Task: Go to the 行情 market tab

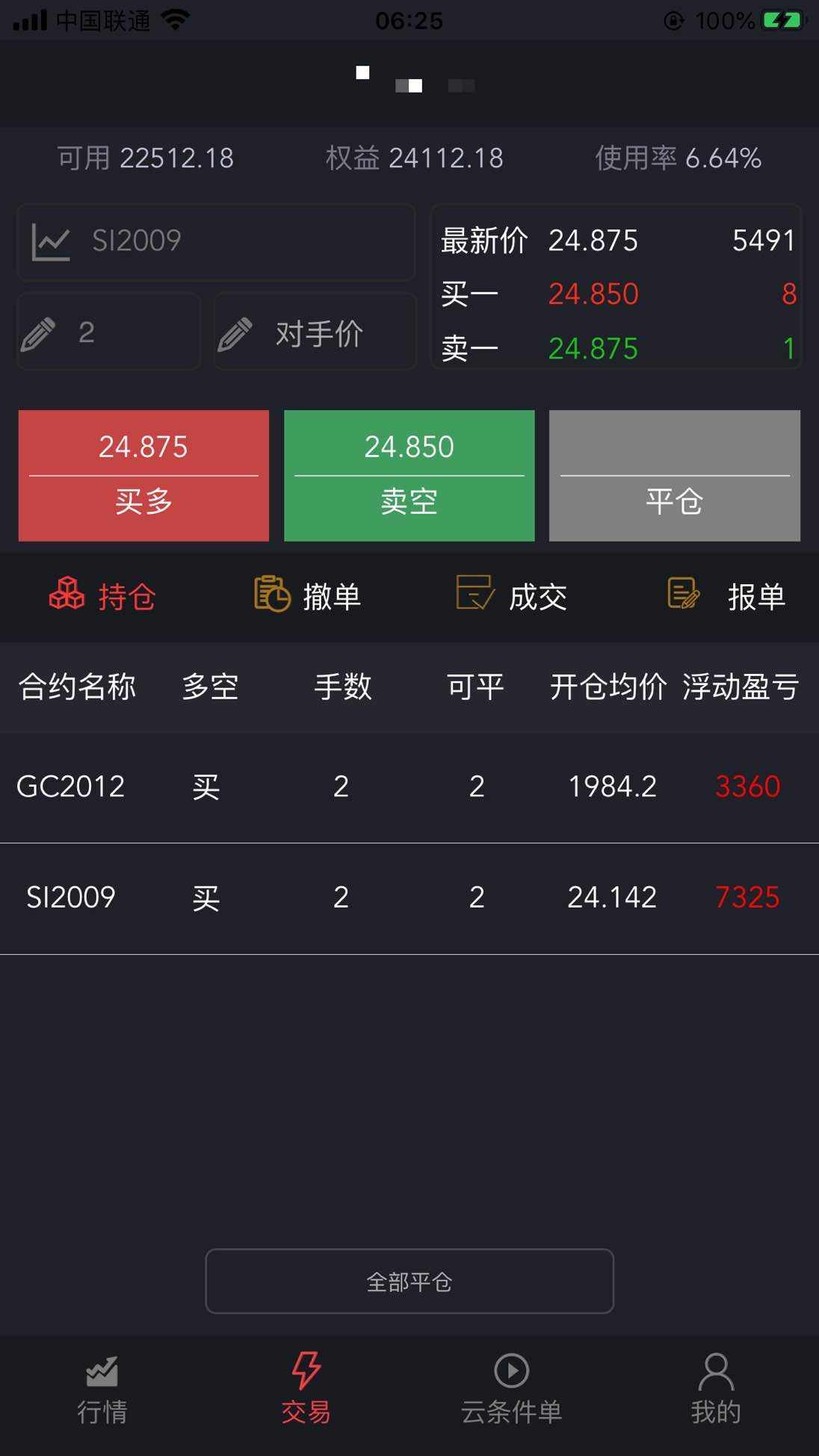Action: coord(102,1390)
